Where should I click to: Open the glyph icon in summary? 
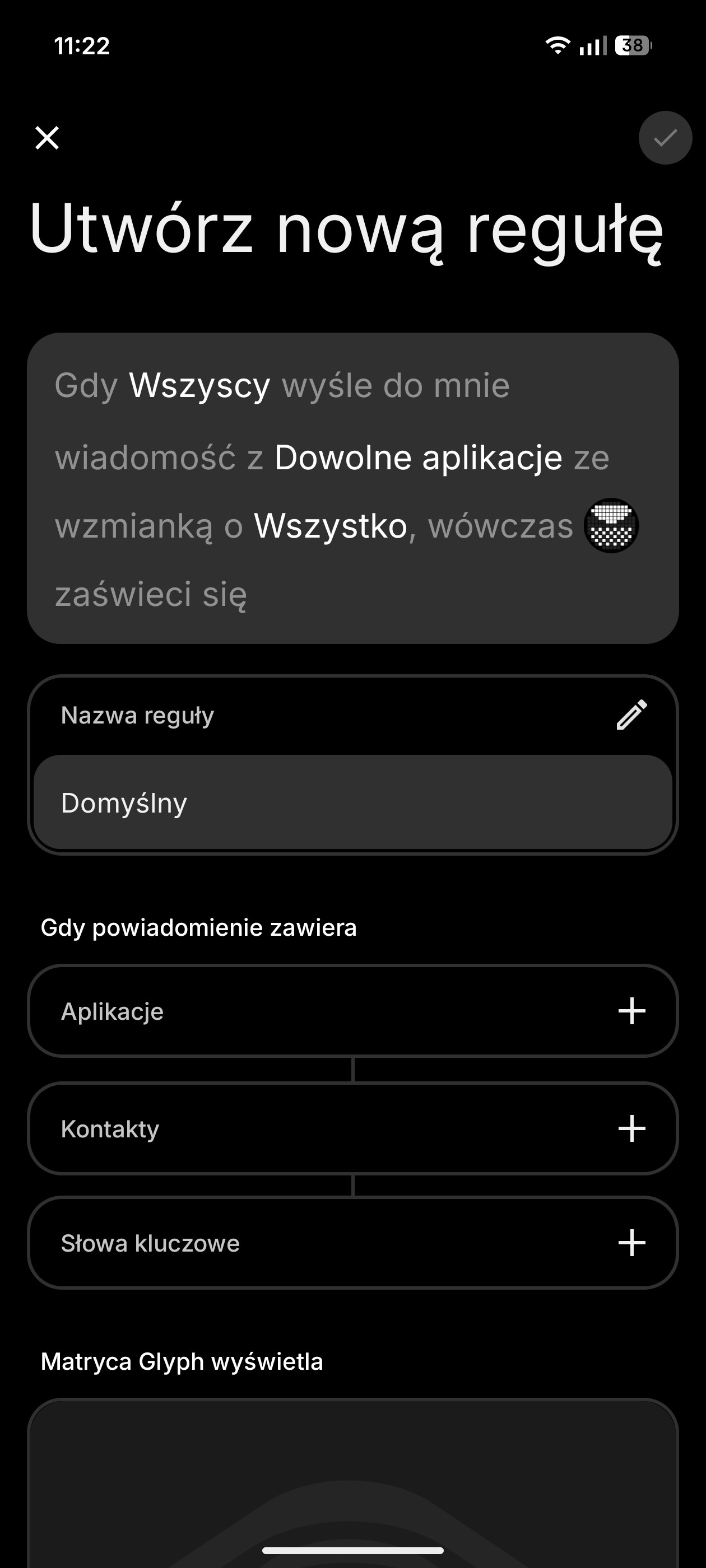(x=611, y=525)
